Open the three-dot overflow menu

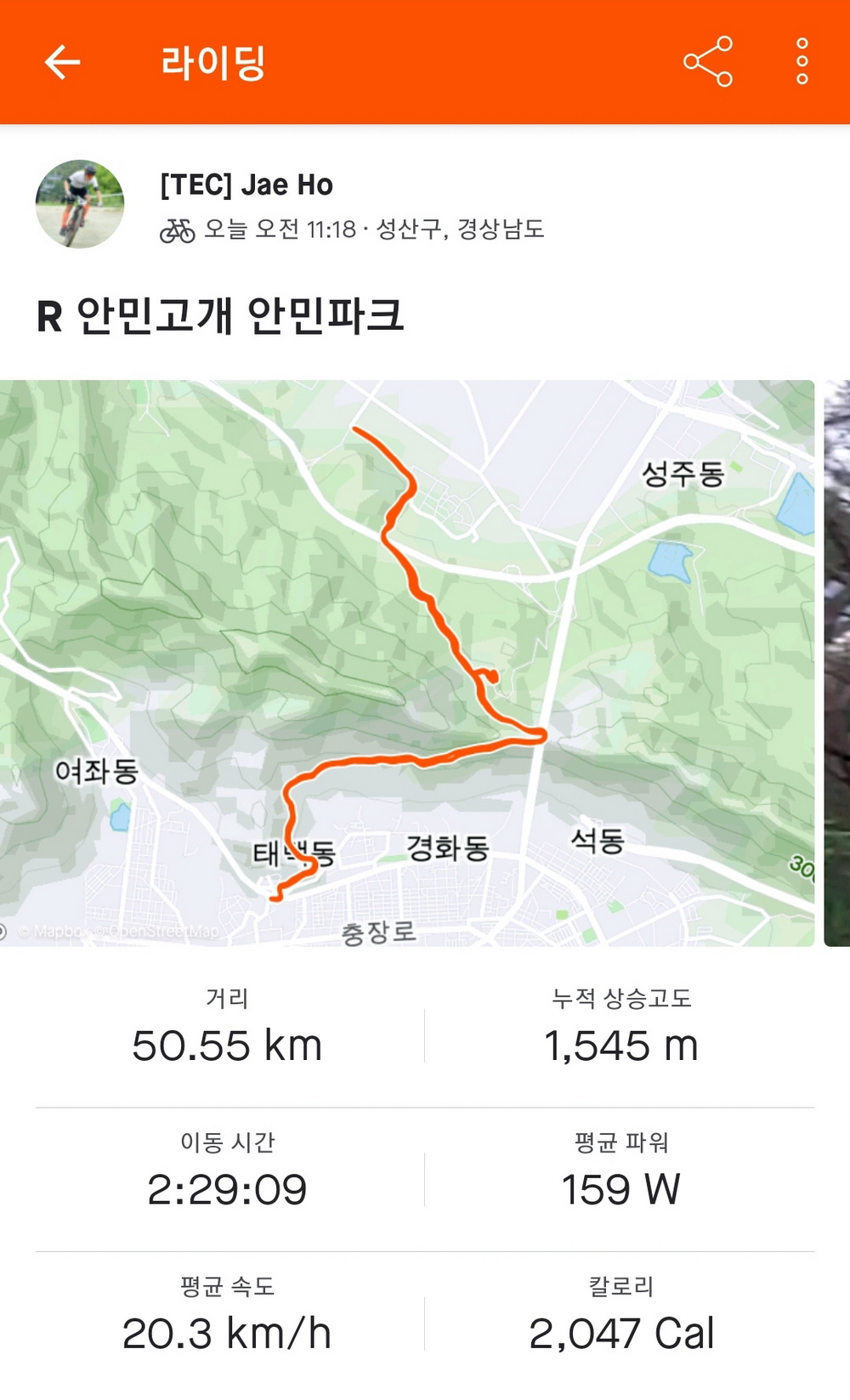click(802, 61)
